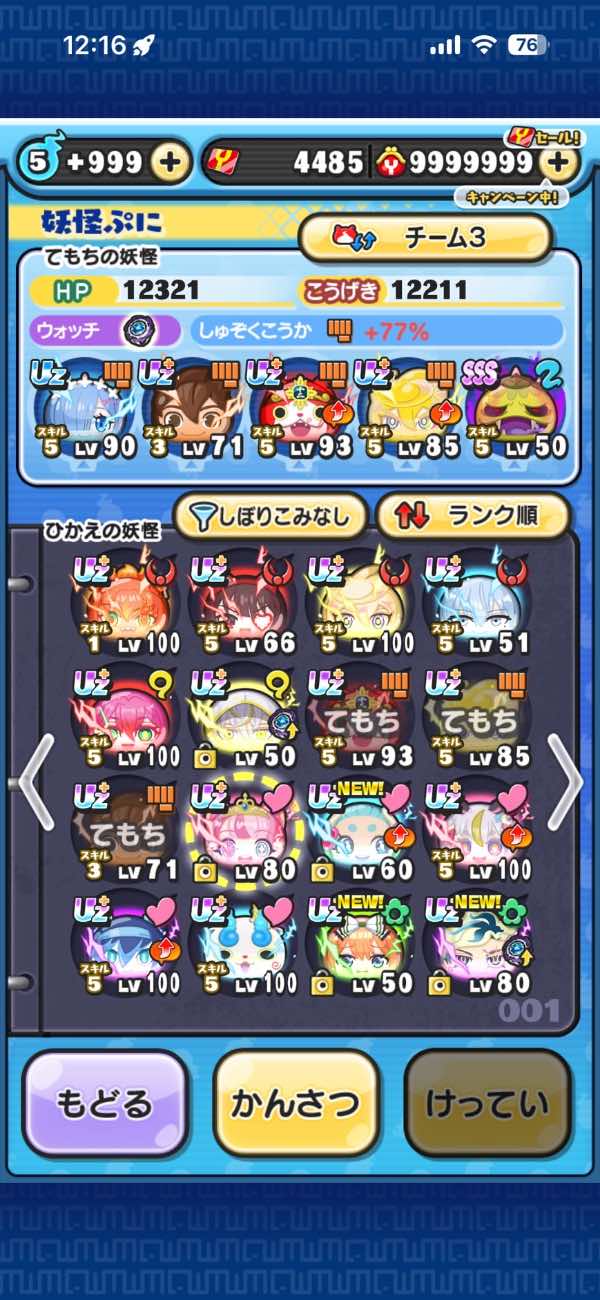Tap the かんさつ button
The width and height of the screenshot is (600, 1300).
click(x=296, y=1103)
